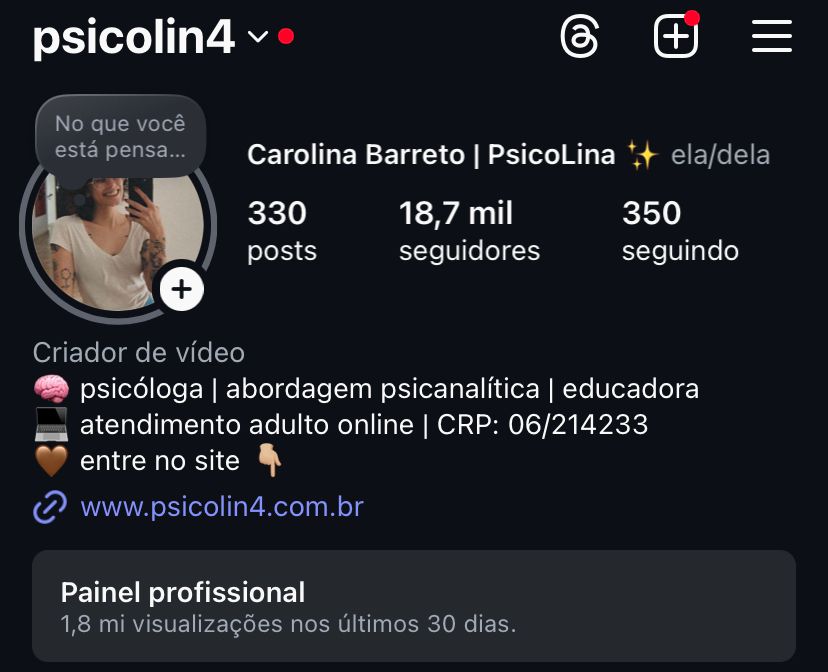
Task: Open the 350 seguindo list
Action: coord(680,230)
